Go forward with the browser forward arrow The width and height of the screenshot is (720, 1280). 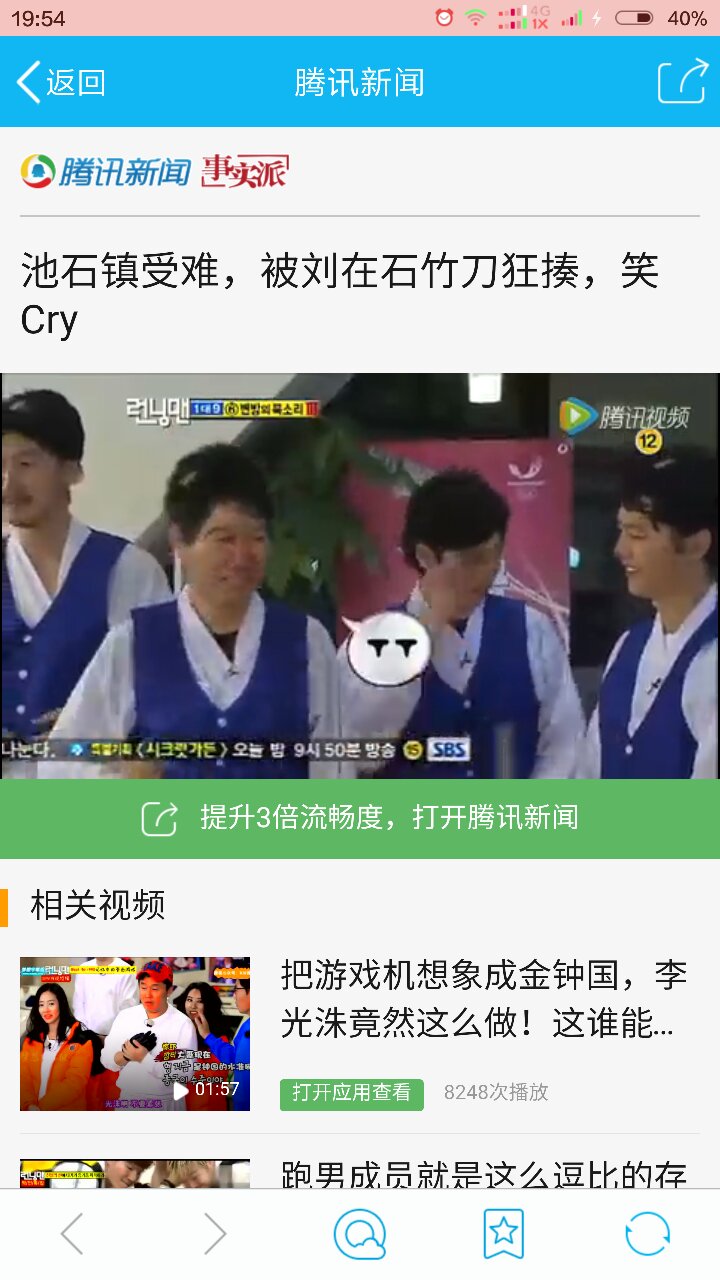215,1234
